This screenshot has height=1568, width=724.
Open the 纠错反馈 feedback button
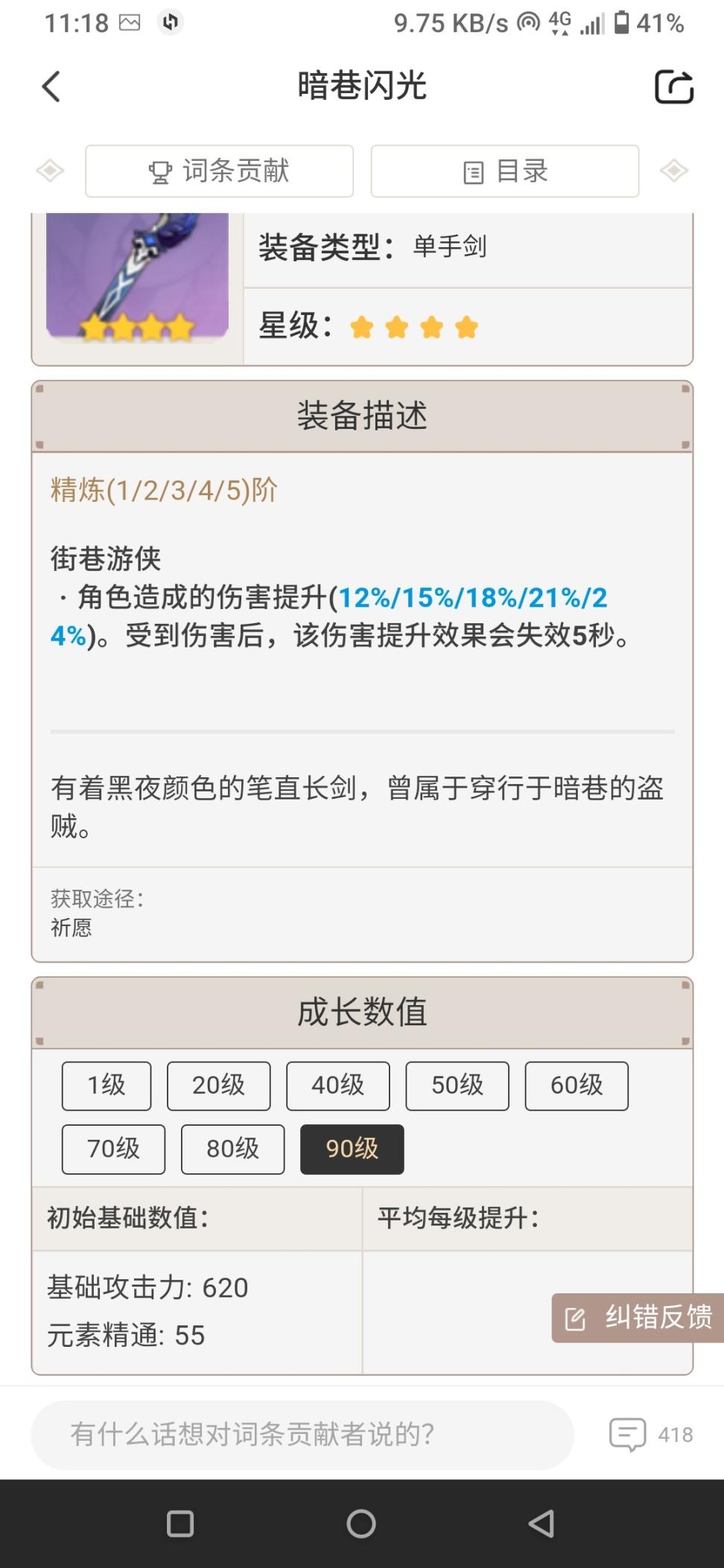638,1317
